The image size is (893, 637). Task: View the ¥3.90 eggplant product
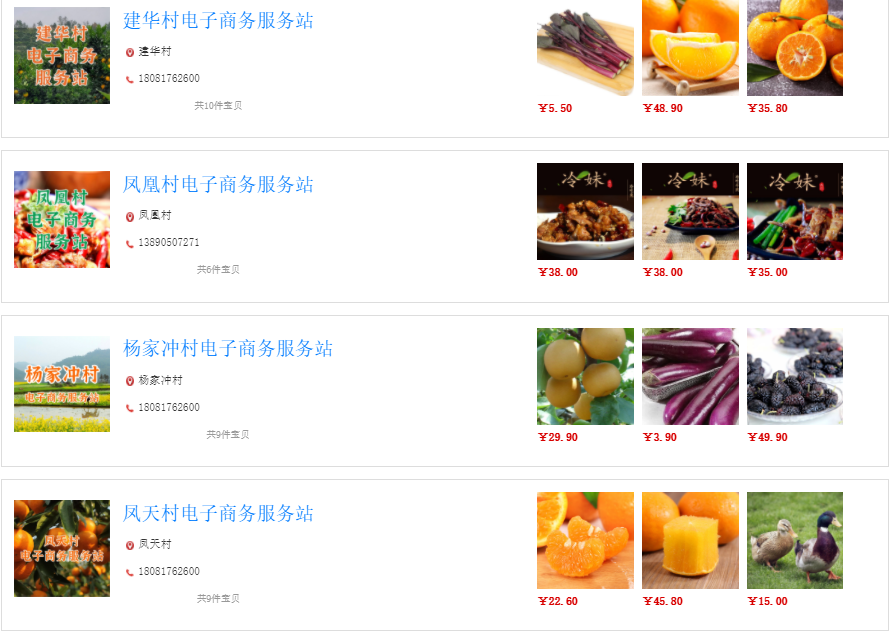690,376
